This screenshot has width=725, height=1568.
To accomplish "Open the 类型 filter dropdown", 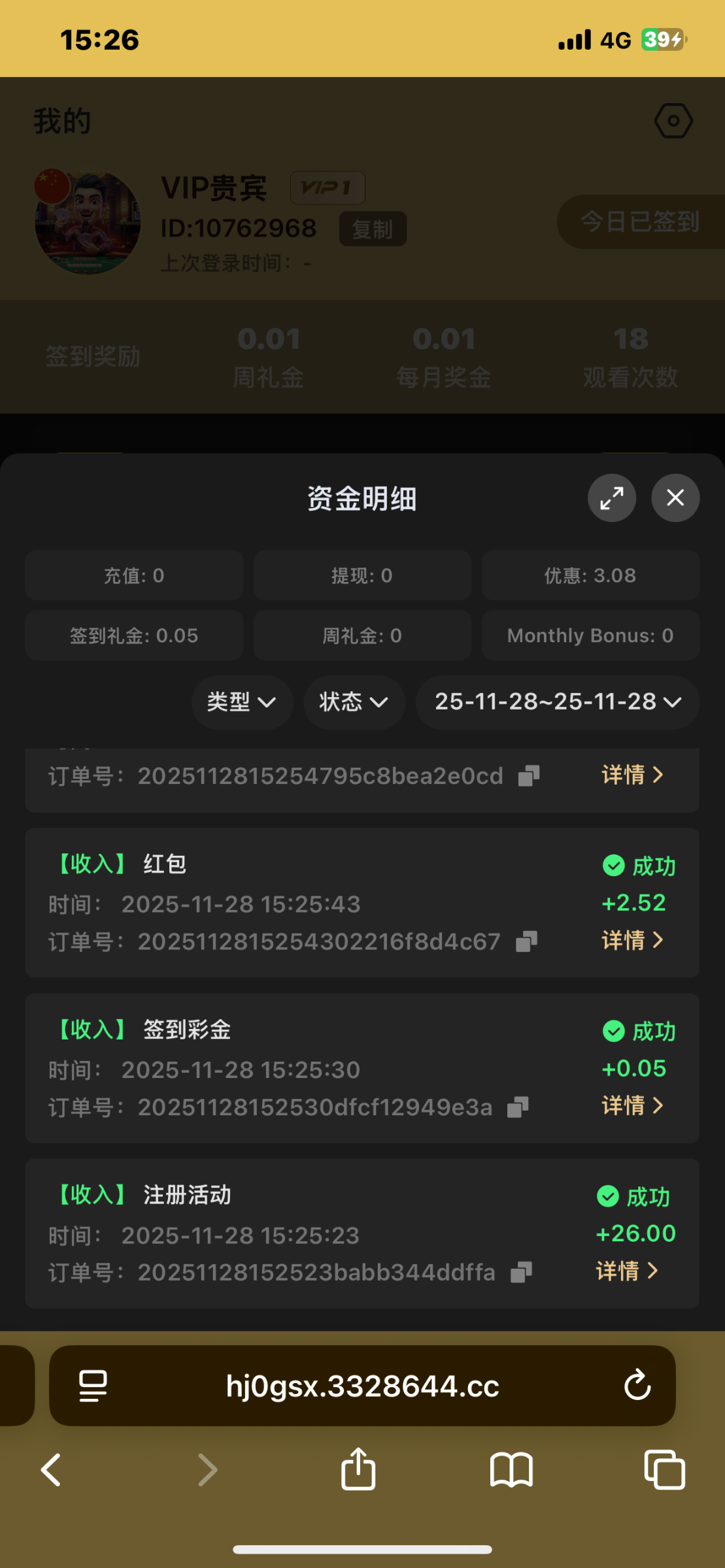I will 242,702.
